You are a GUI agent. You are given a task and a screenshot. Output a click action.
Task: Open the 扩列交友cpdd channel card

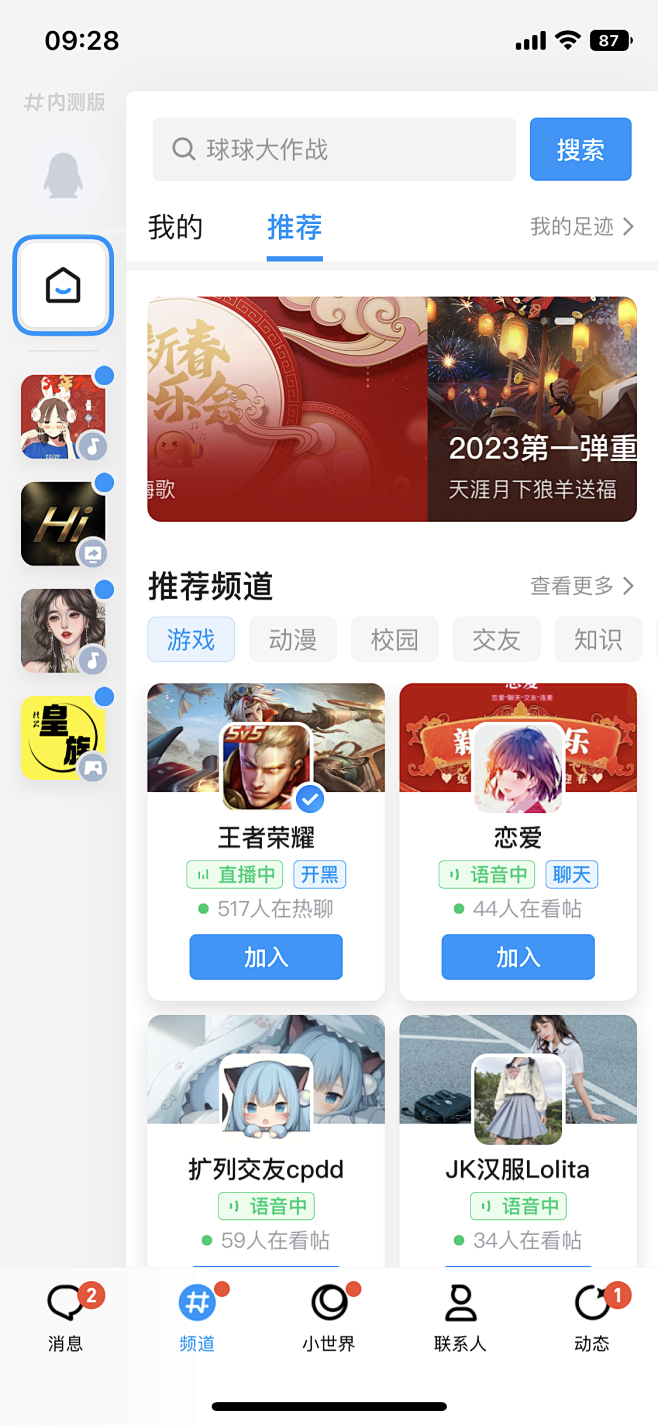(266, 1140)
